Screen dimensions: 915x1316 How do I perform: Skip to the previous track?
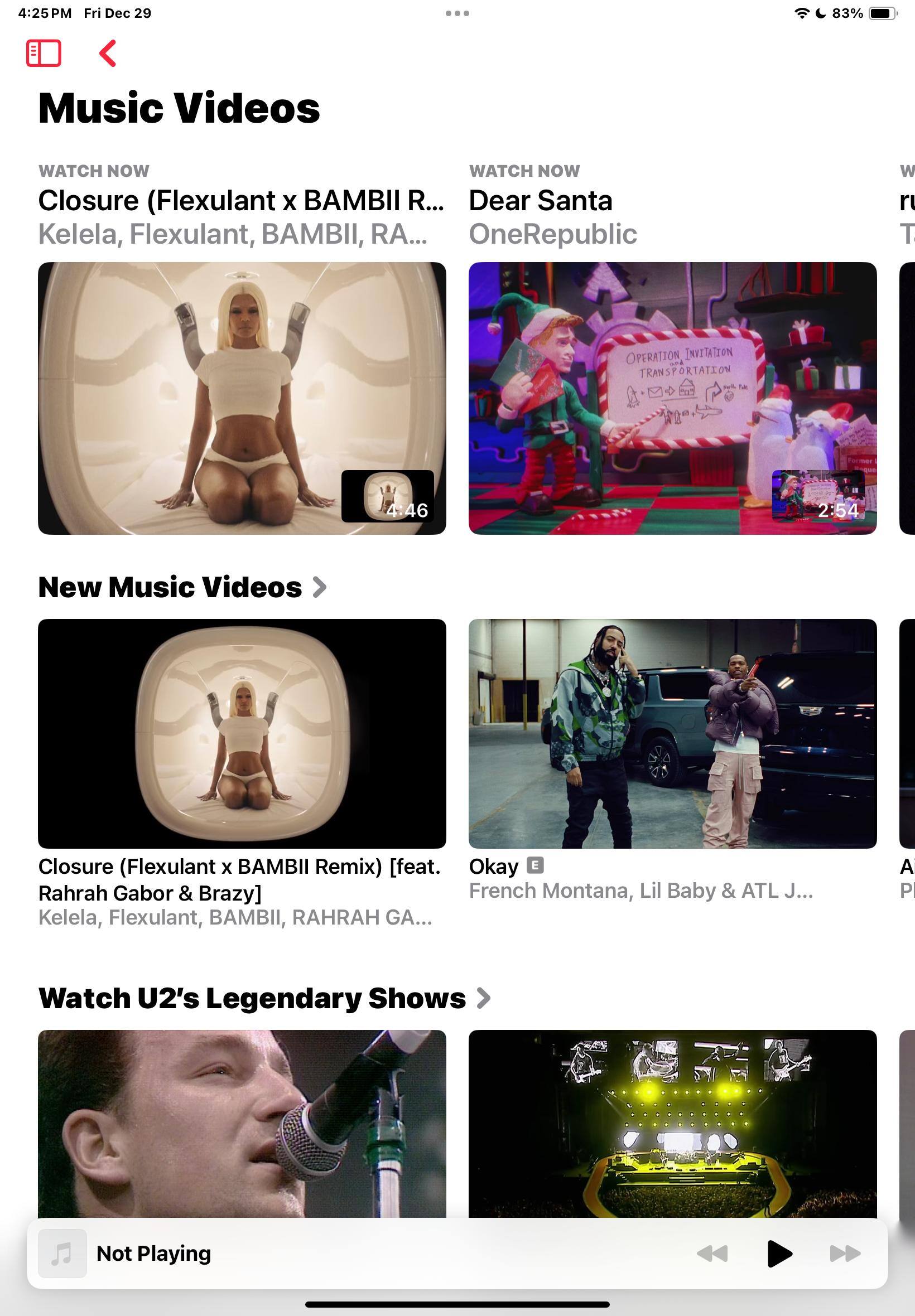point(712,1254)
